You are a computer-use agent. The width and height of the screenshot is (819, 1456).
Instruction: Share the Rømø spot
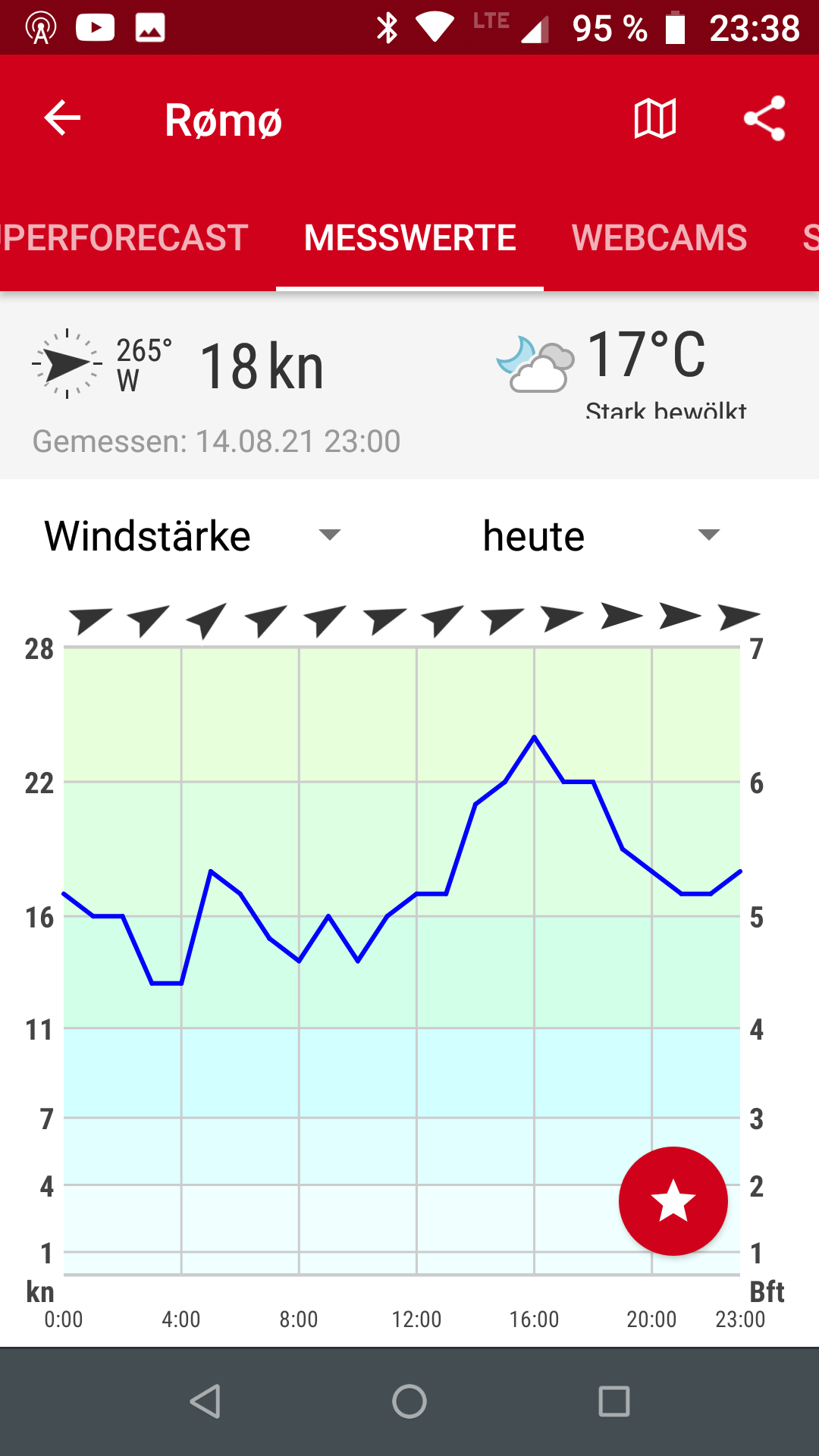tap(764, 118)
